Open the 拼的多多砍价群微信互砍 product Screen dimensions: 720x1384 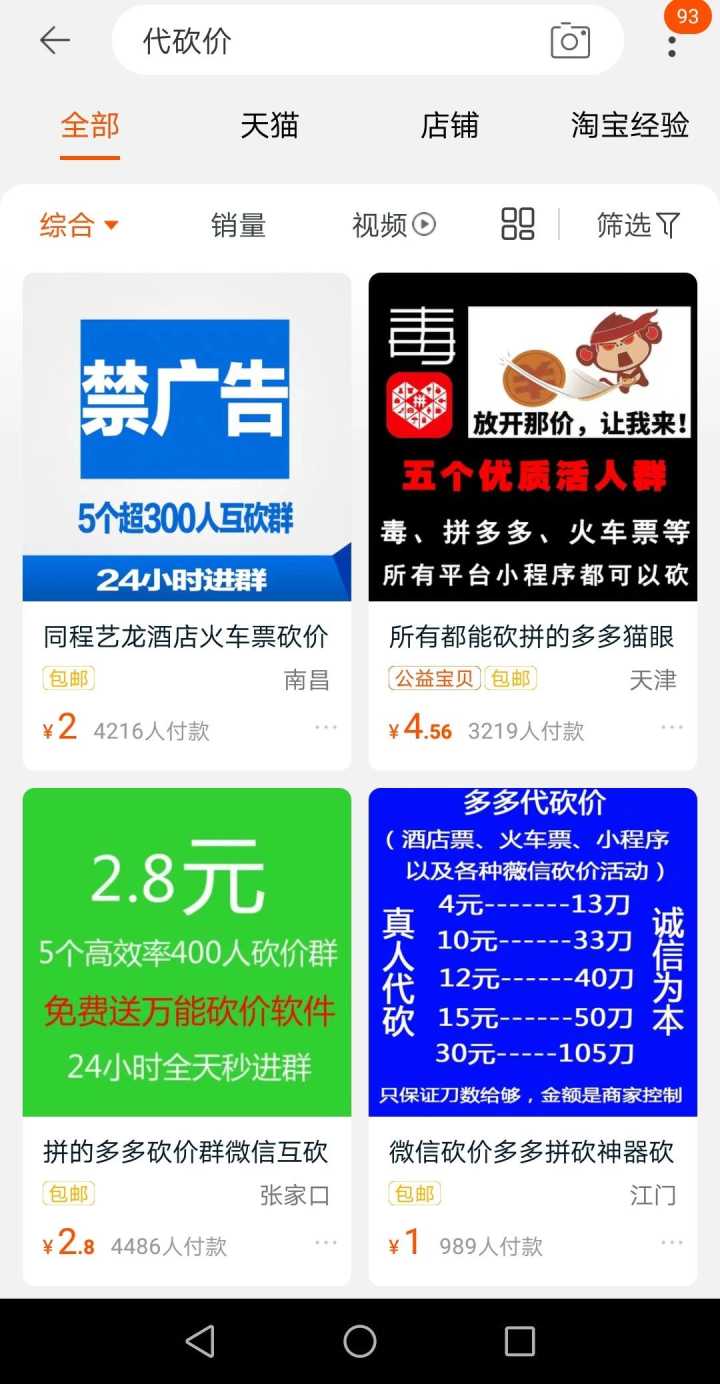point(187,952)
